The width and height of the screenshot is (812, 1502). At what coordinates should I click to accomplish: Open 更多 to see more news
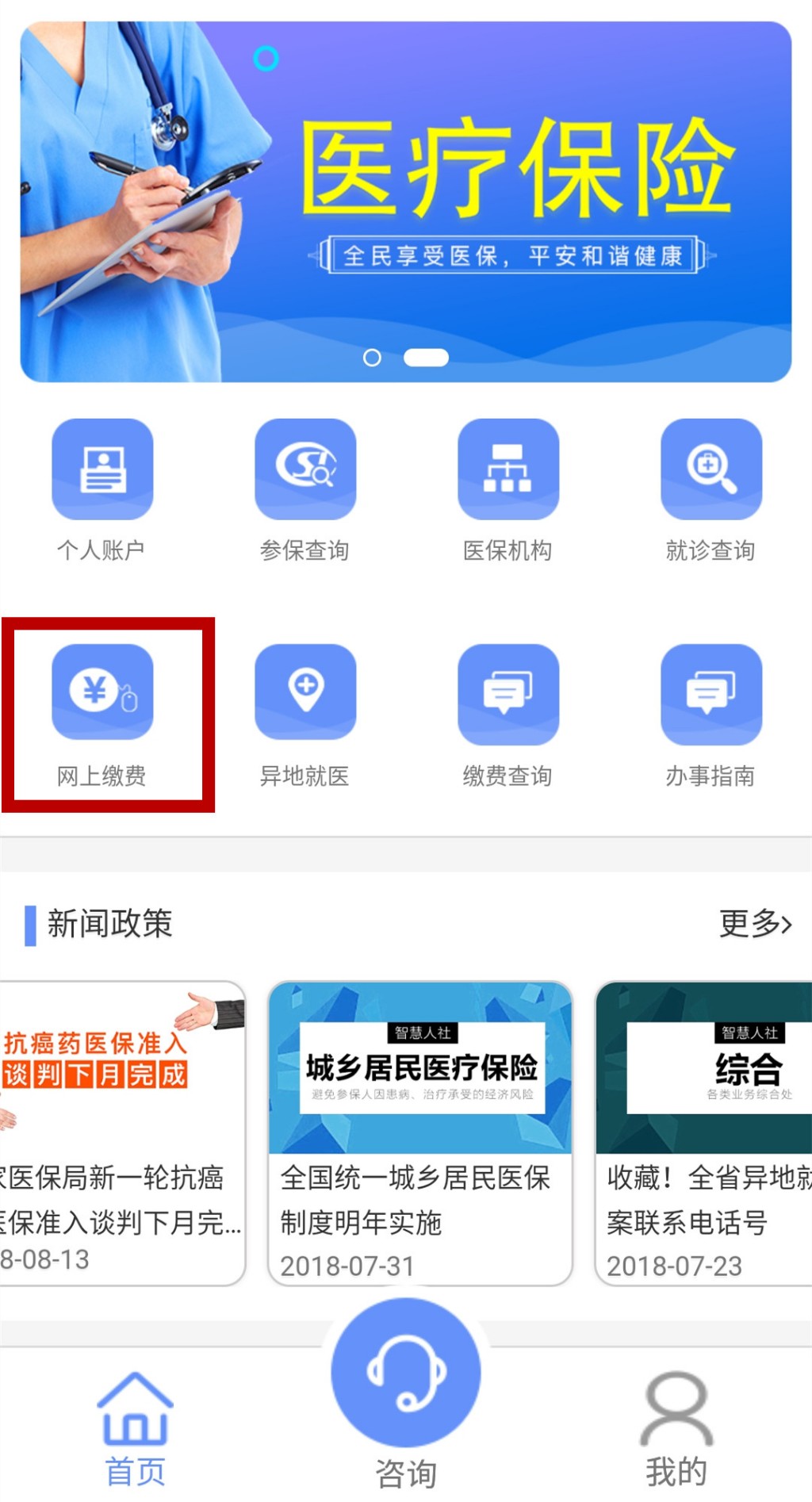point(754,925)
